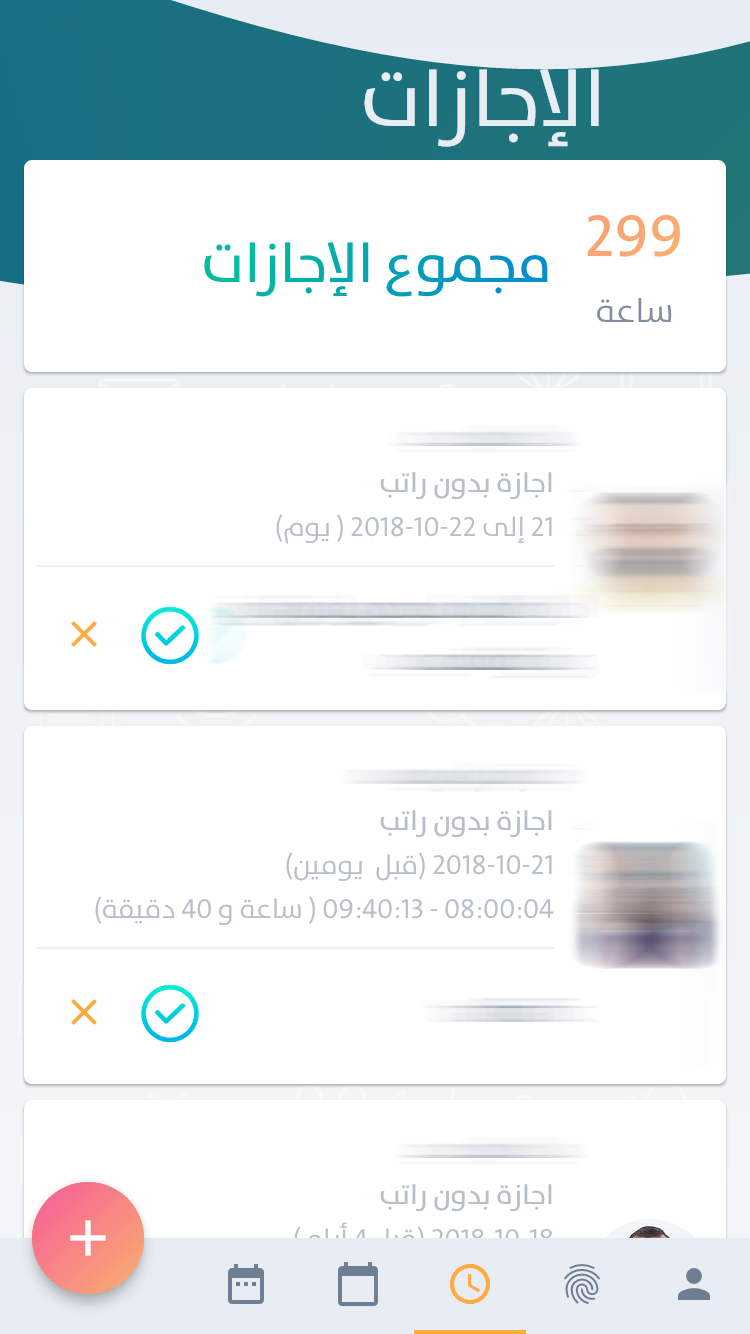Reject the 2018-10-21 (قبل يومين) leave request
Image resolution: width=750 pixels, height=1334 pixels.
pos(84,1013)
